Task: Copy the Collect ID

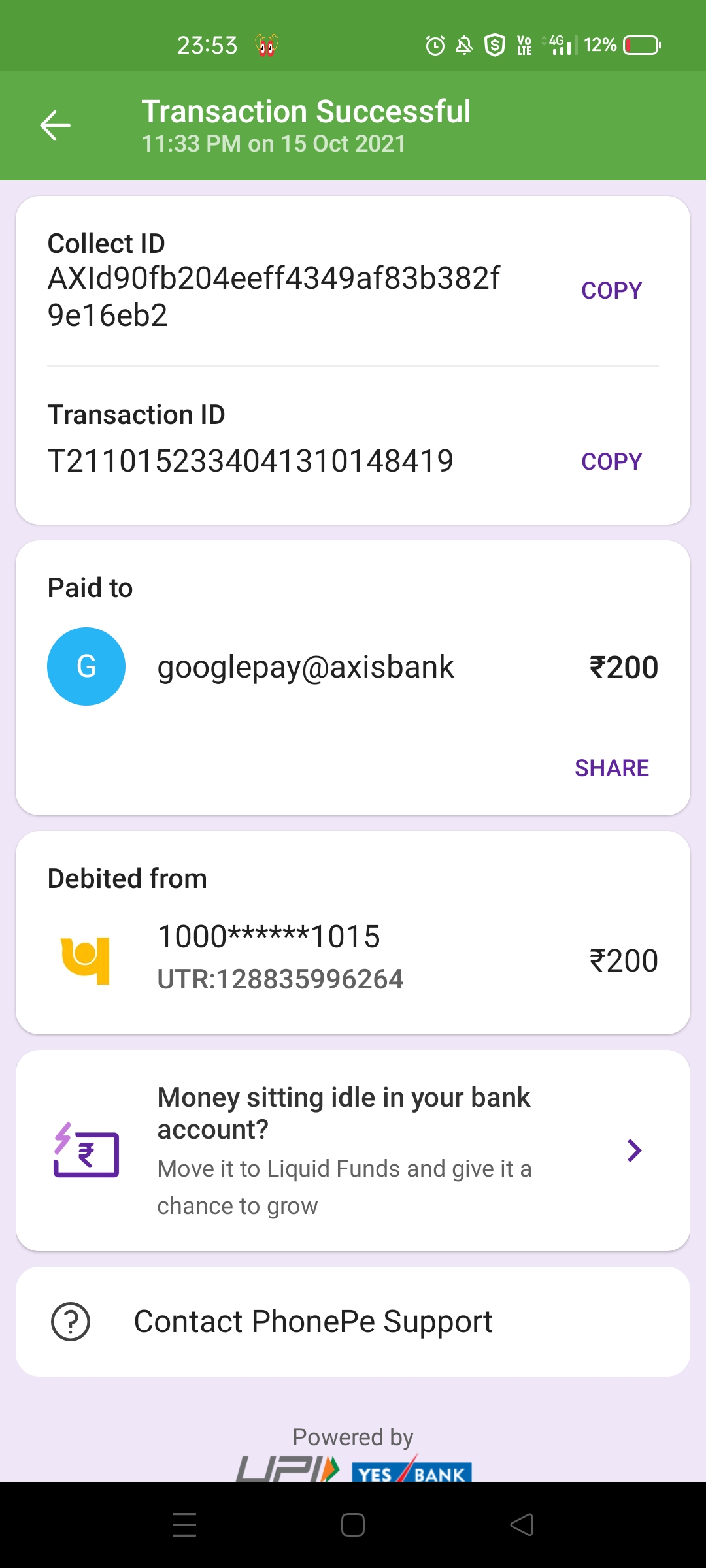Action: pos(611,291)
